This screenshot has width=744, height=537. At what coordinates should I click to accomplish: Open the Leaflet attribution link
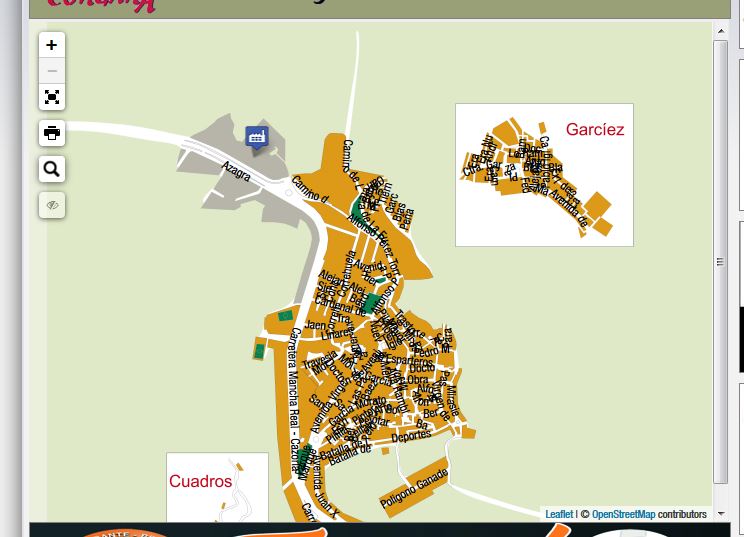[559, 514]
